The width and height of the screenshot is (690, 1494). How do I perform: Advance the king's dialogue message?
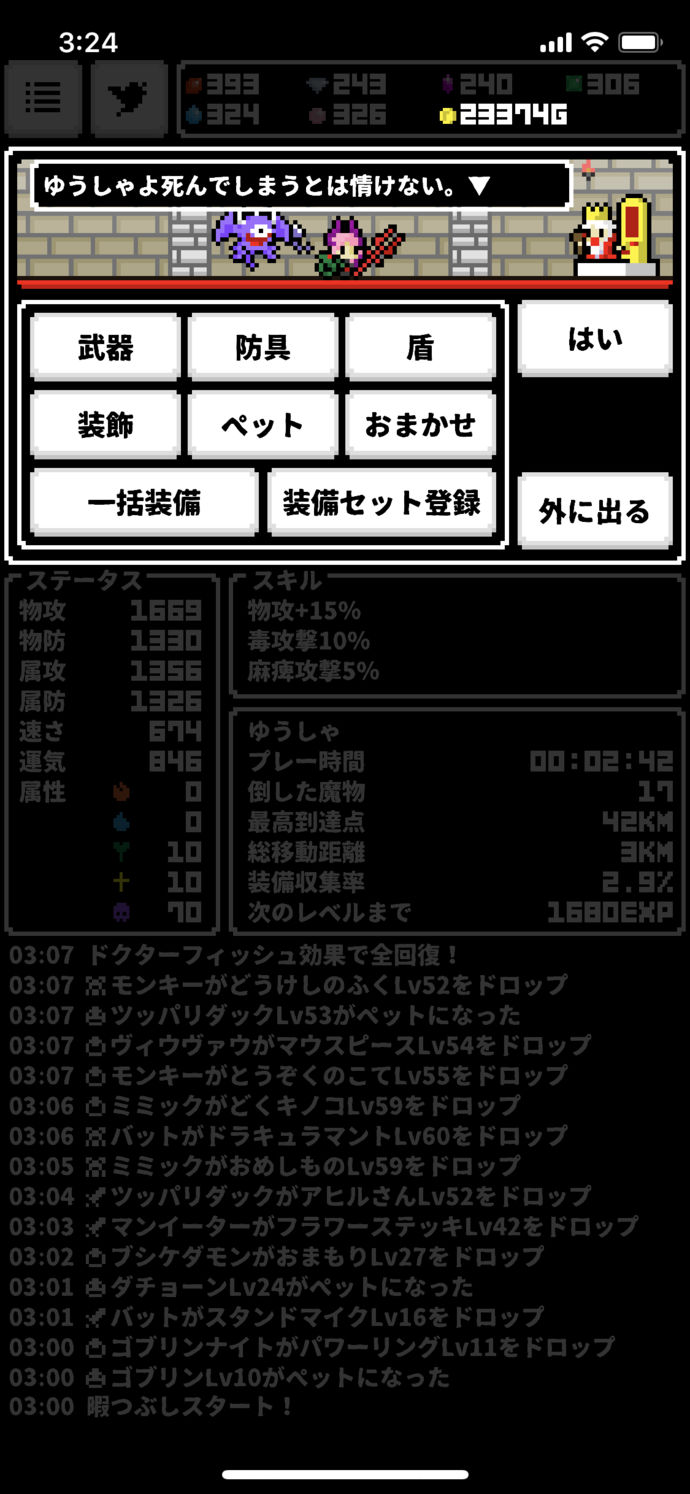(300, 186)
